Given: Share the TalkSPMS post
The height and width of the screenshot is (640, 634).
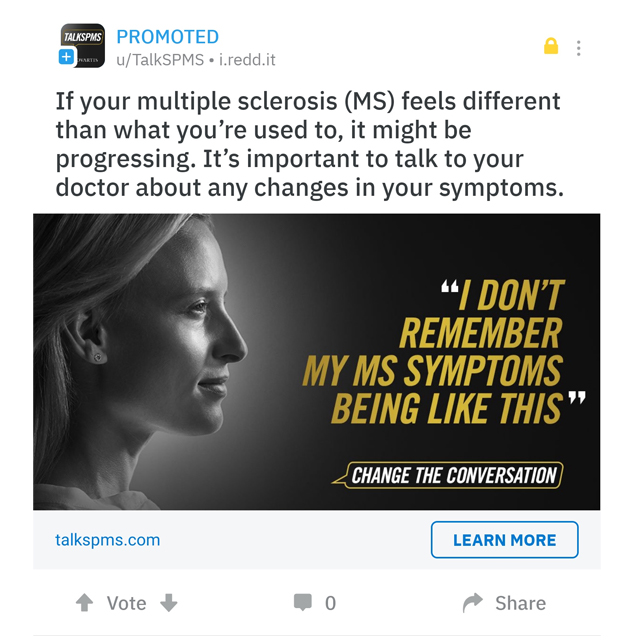Looking at the screenshot, I should pos(504,602).
